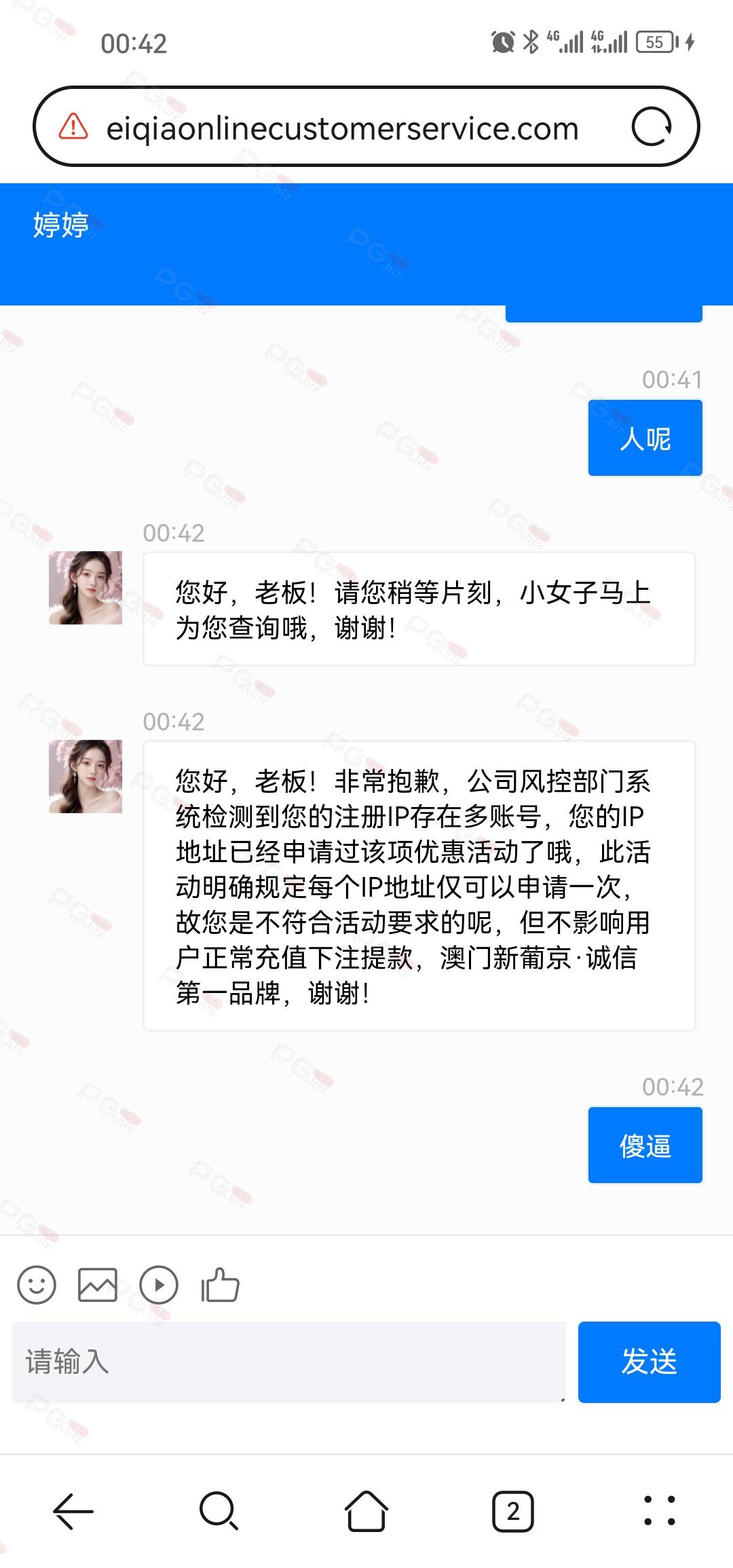Reload the page with the refresh icon
Screen dimensions: 733x1568
pyautogui.click(x=652, y=127)
